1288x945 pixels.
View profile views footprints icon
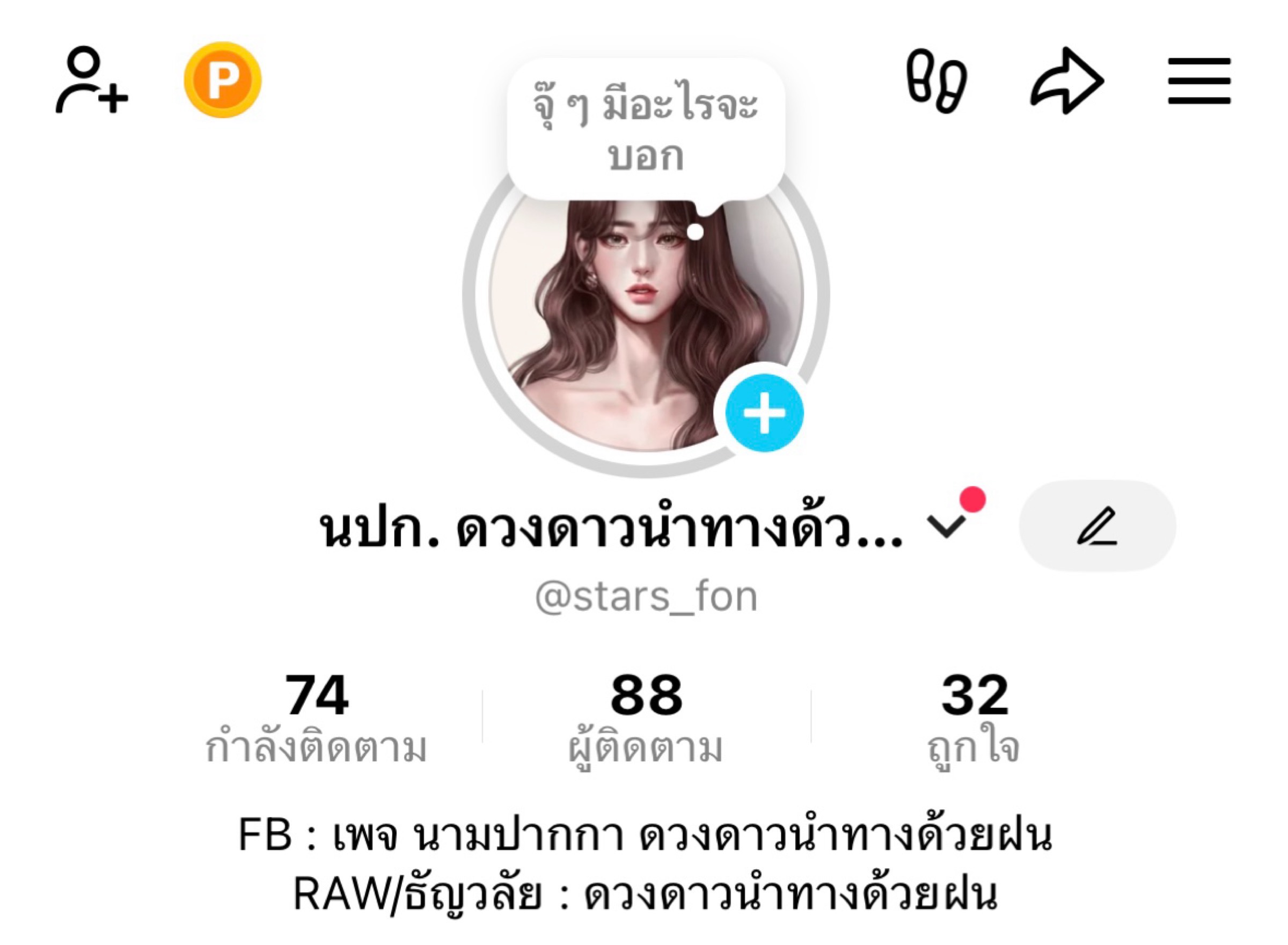[x=936, y=81]
